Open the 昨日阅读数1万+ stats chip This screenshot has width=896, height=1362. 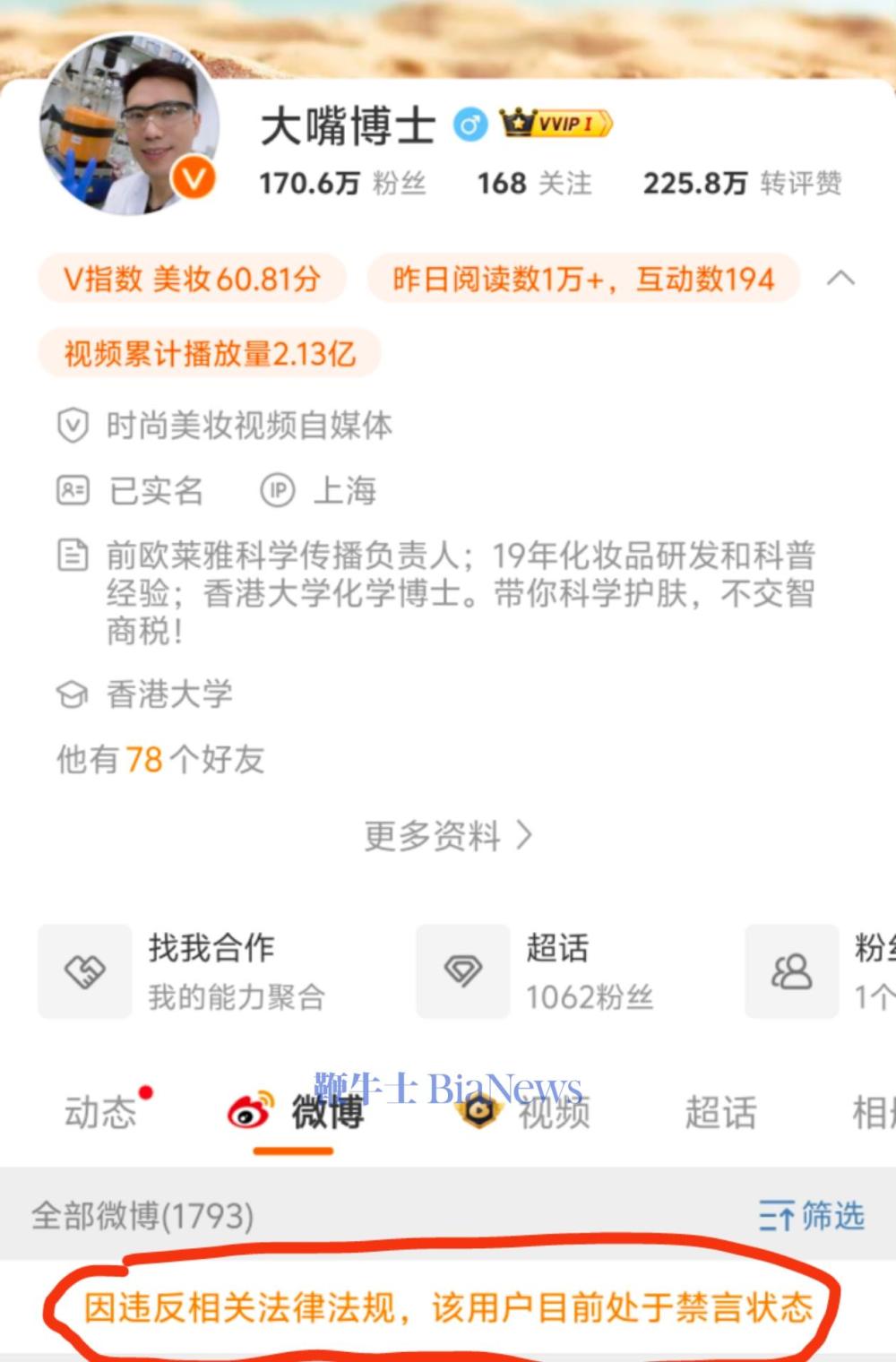[x=582, y=280]
